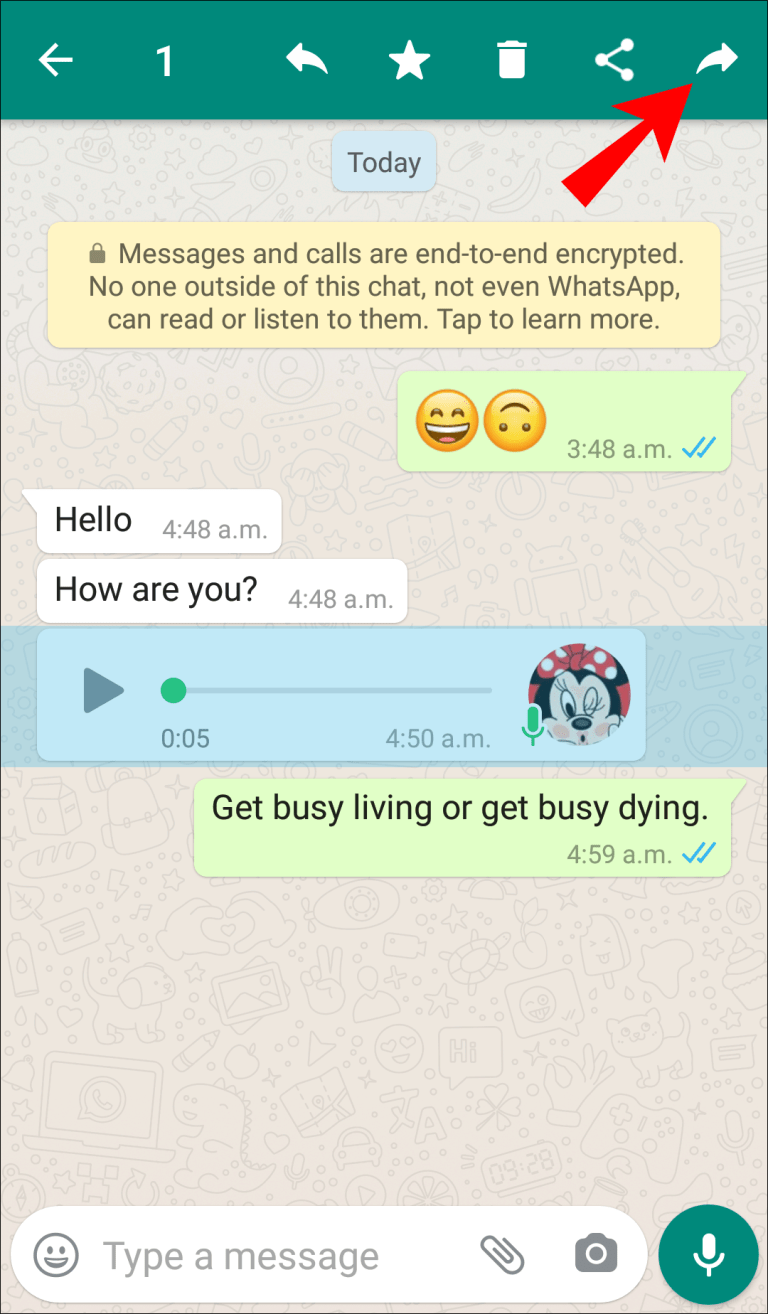Focus the Type a message field

coord(270,1255)
